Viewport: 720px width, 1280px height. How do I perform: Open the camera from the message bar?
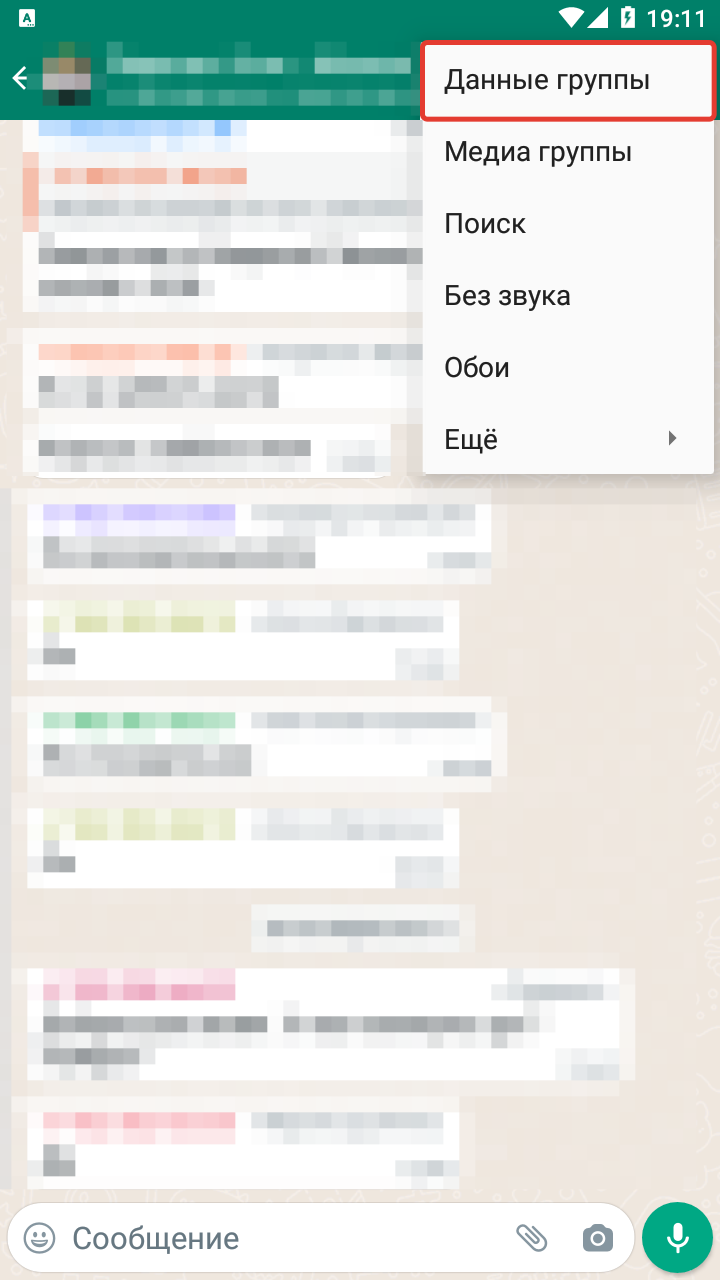coord(597,1239)
